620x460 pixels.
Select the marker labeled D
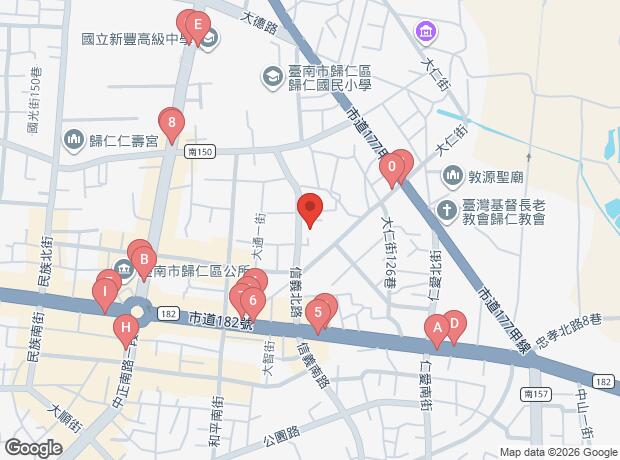453,323
